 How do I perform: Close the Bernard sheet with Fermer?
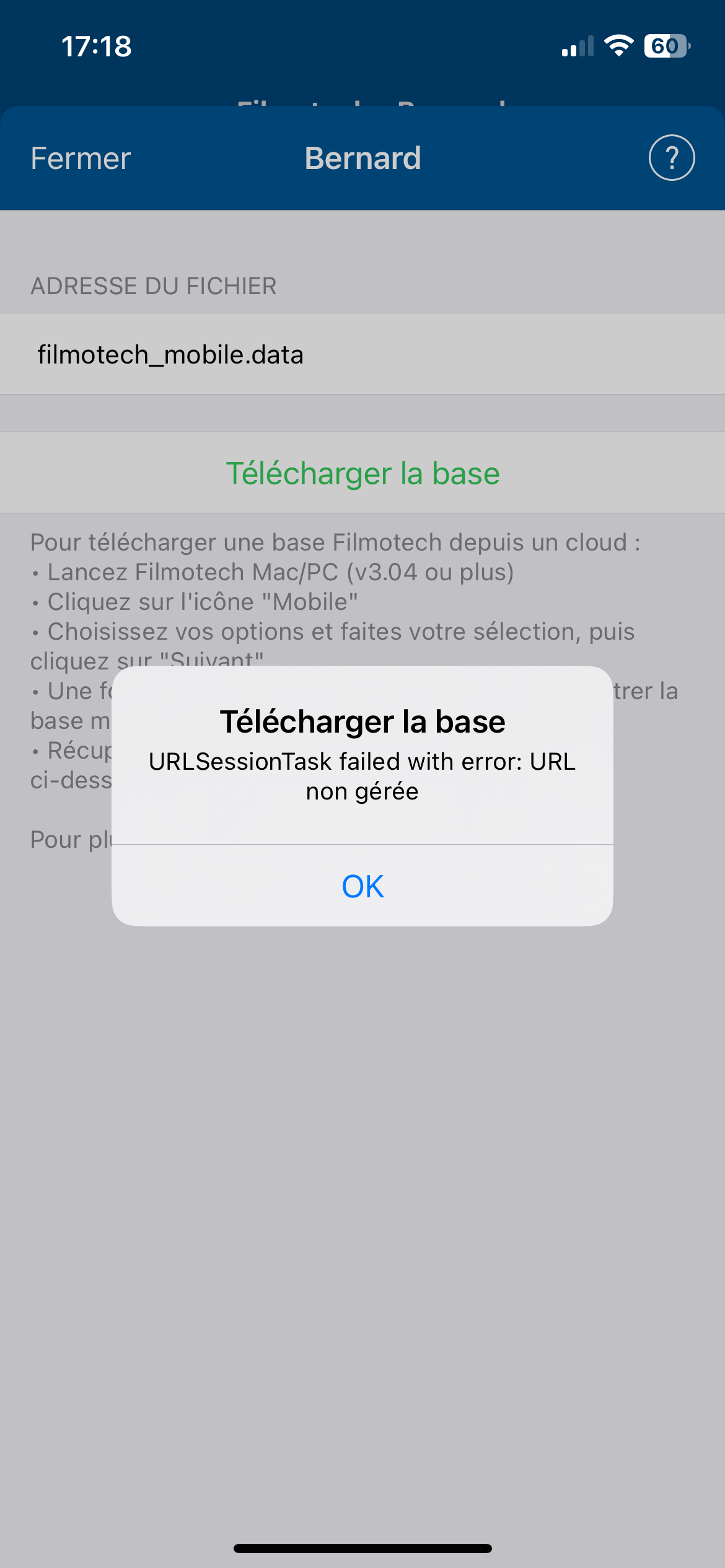pyautogui.click(x=81, y=159)
